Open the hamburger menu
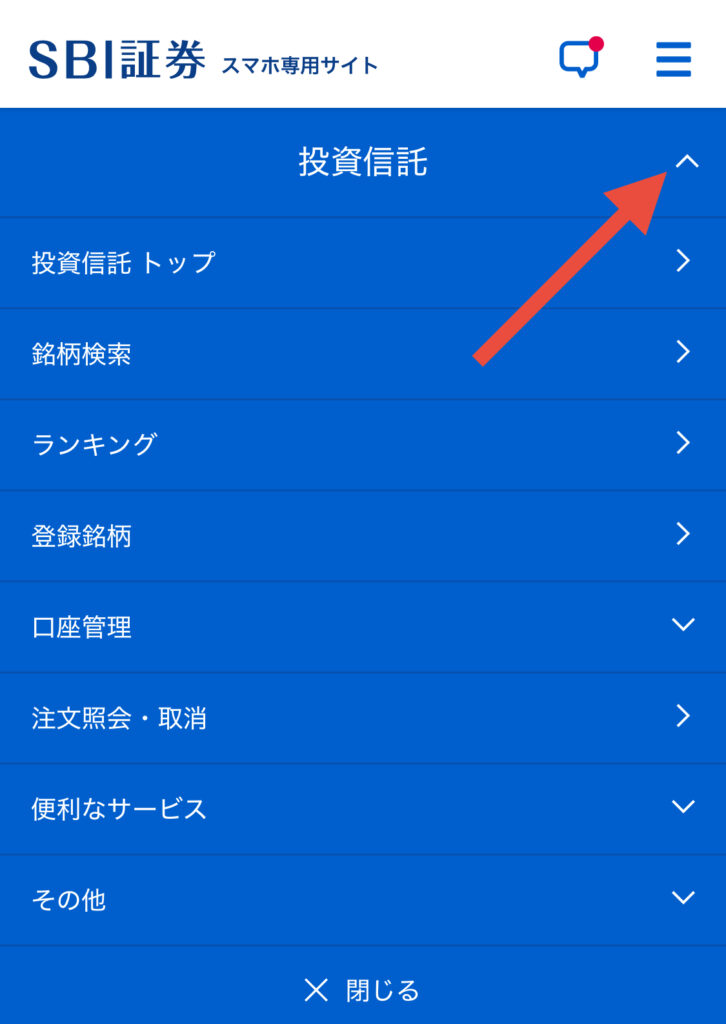Screen dimensions: 726x1024 673,60
